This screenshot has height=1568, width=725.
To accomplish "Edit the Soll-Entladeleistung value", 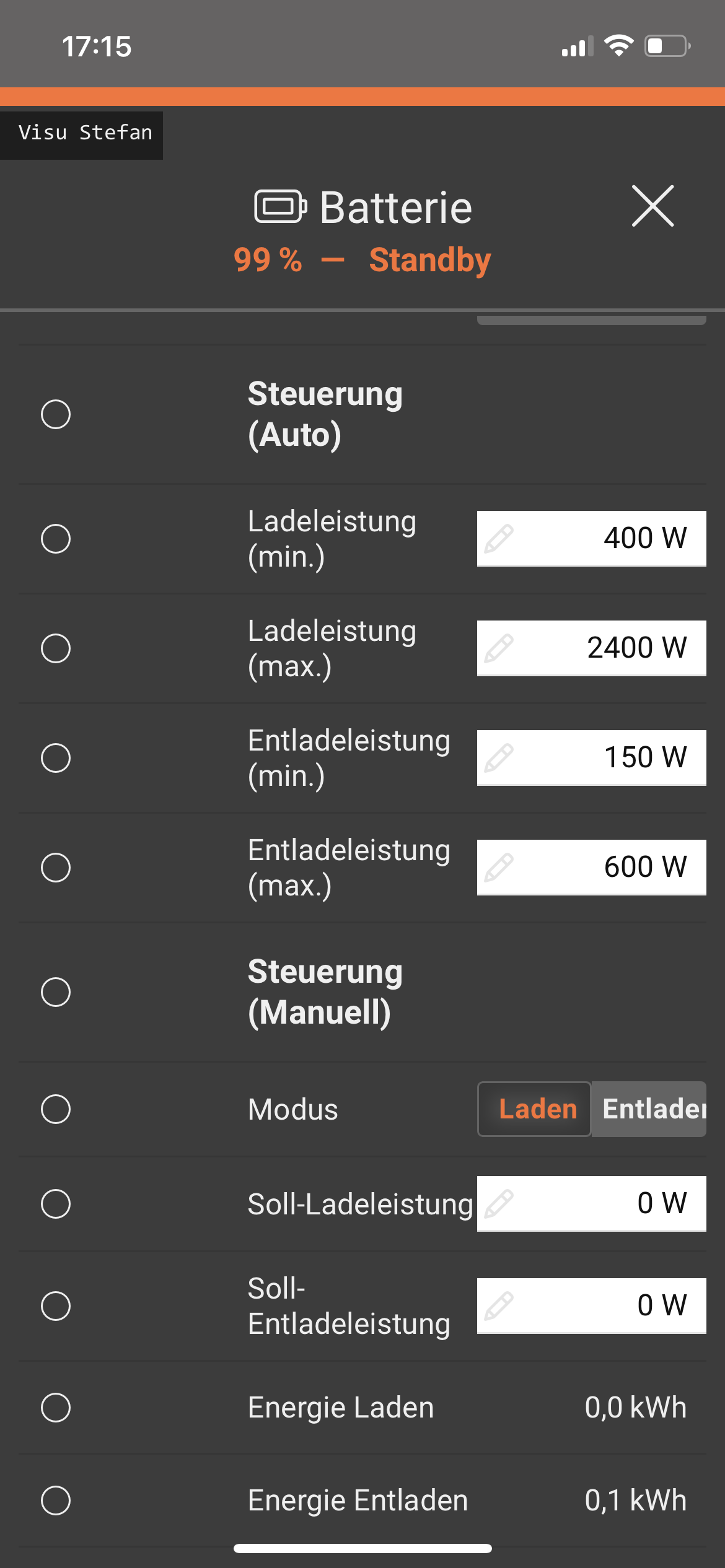I will pyautogui.click(x=591, y=1305).
